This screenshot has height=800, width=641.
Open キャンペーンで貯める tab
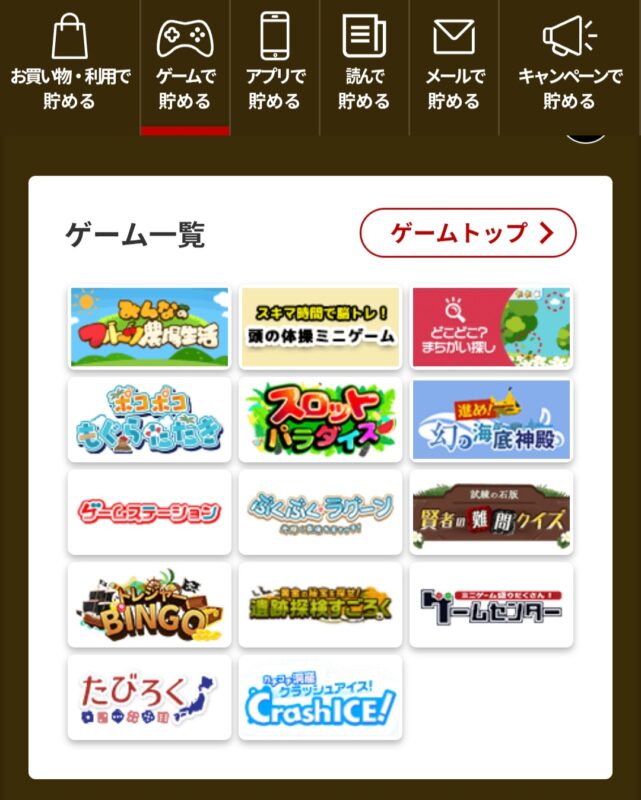(570, 65)
